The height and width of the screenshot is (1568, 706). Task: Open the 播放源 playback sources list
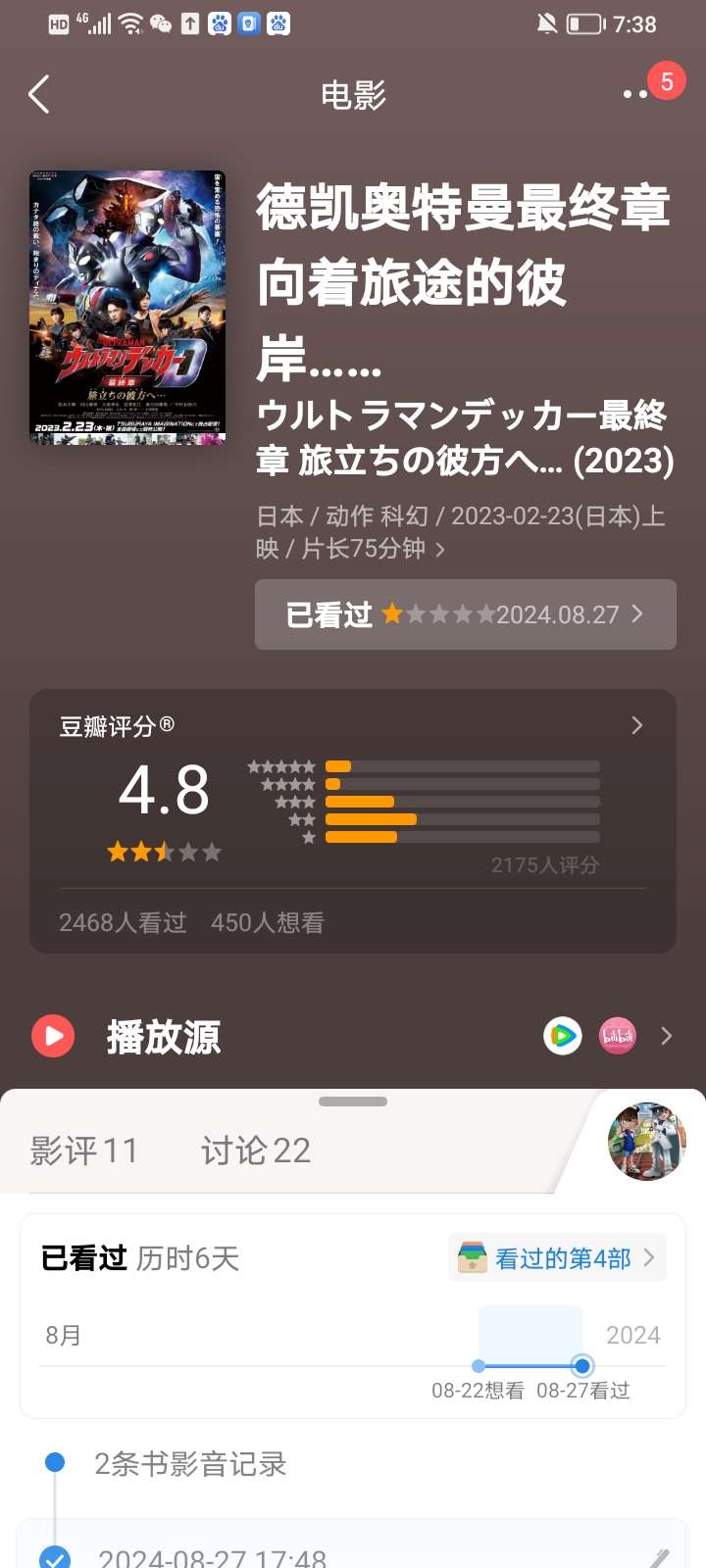pos(666,1036)
